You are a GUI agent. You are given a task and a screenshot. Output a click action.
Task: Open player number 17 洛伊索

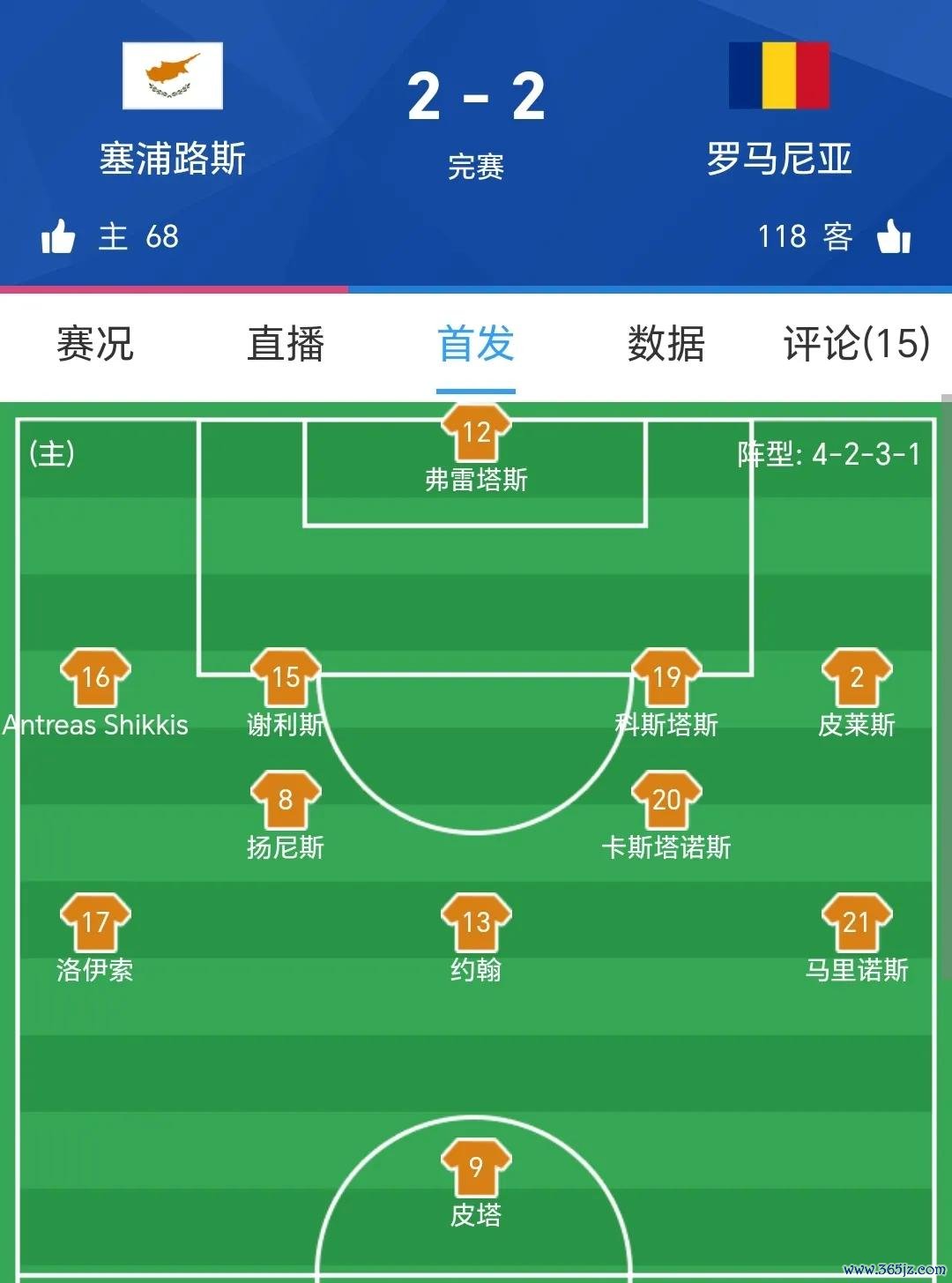(x=95, y=923)
